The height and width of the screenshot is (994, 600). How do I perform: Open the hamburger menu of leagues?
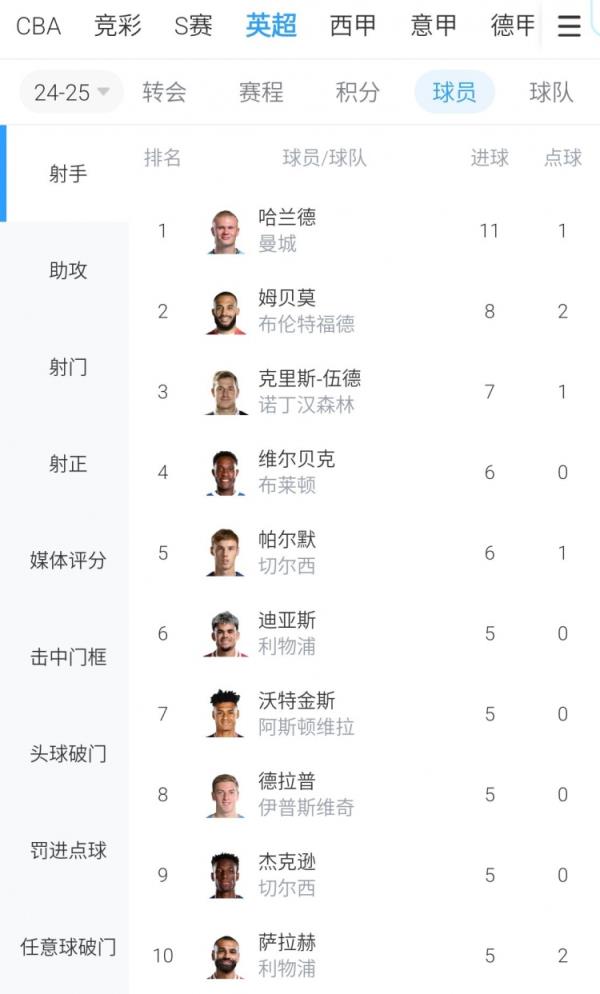pos(569,27)
